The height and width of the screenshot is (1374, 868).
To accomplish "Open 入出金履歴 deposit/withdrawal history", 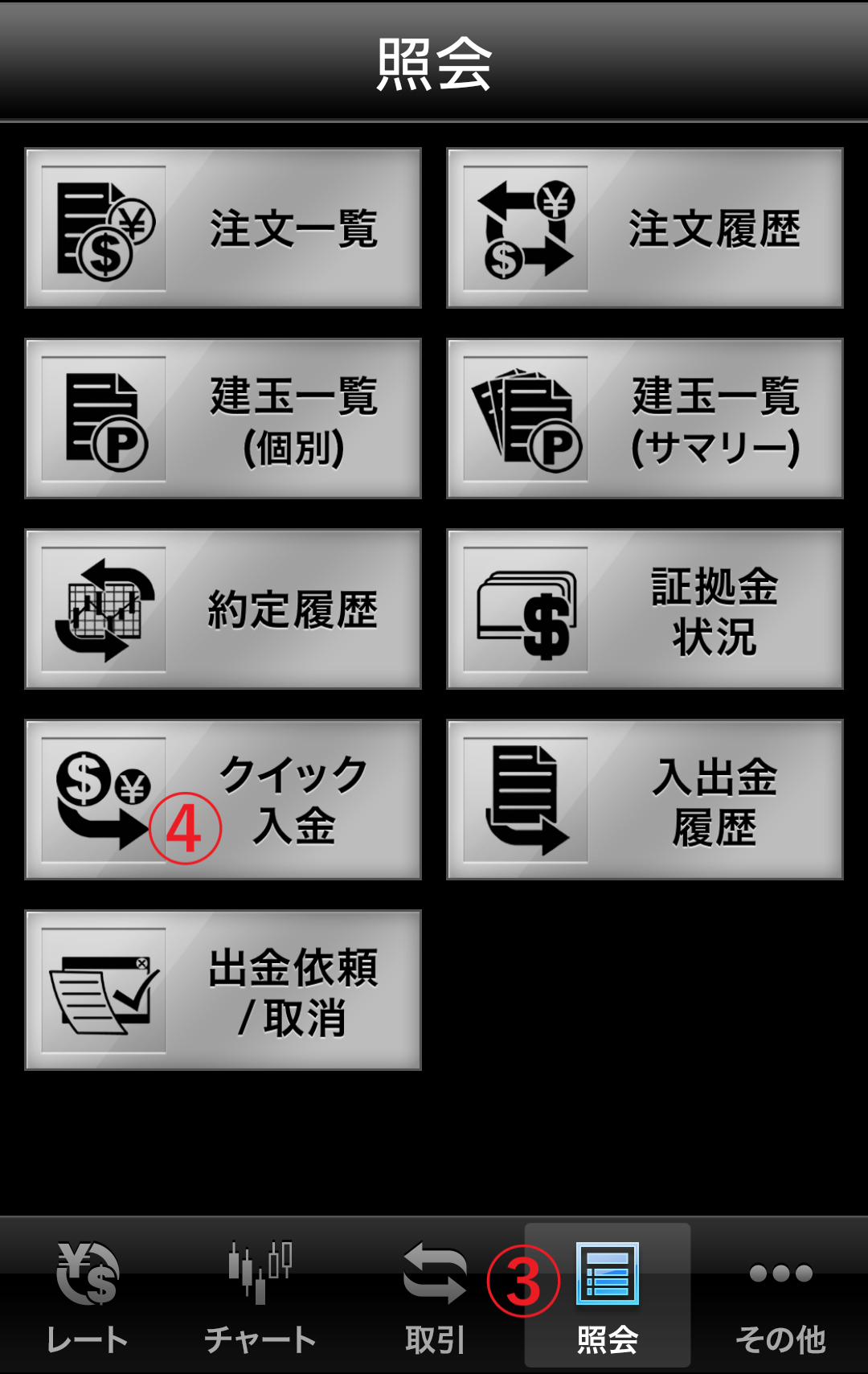I will click(645, 799).
